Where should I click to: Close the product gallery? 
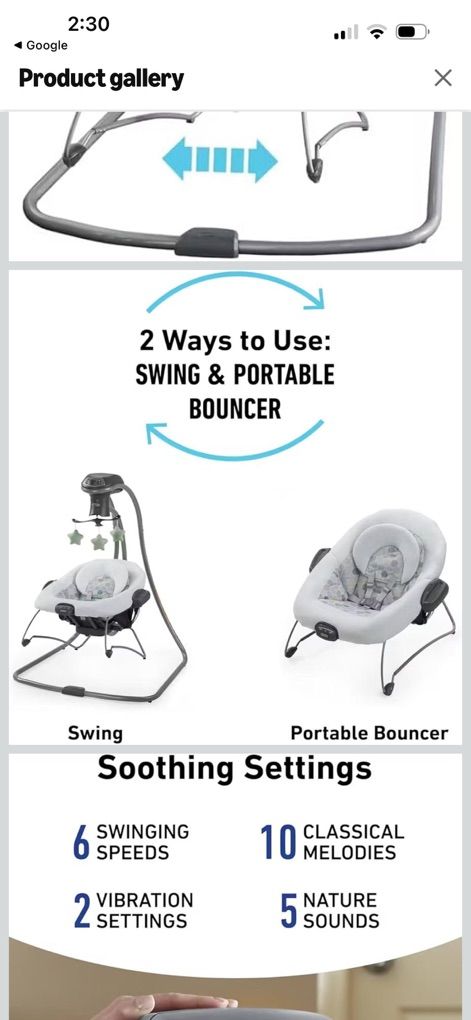(x=442, y=79)
